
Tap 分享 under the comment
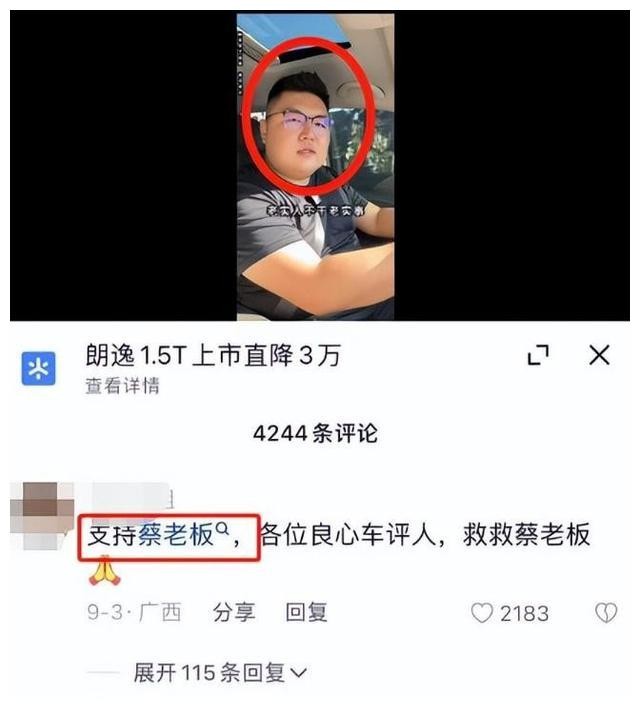pos(235,613)
